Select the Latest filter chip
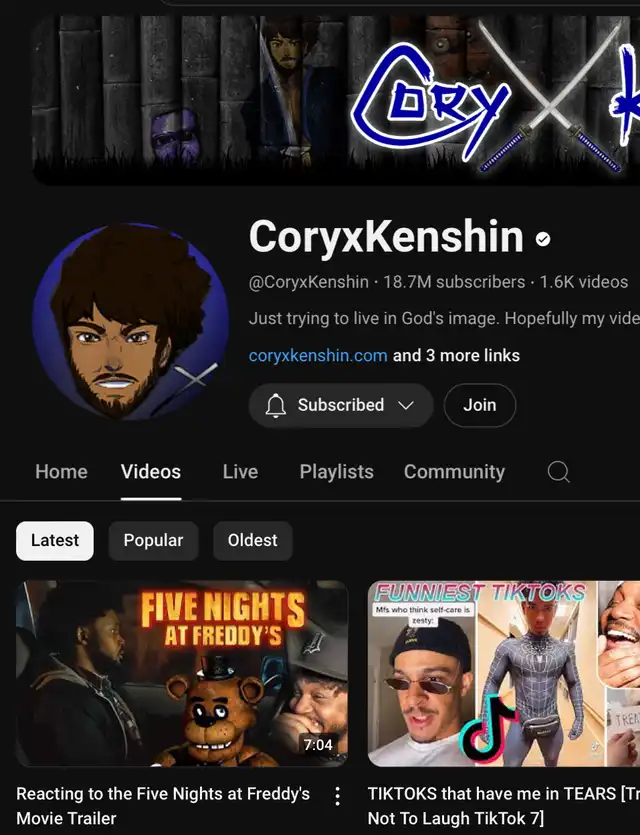The image size is (640, 835). click(55, 540)
